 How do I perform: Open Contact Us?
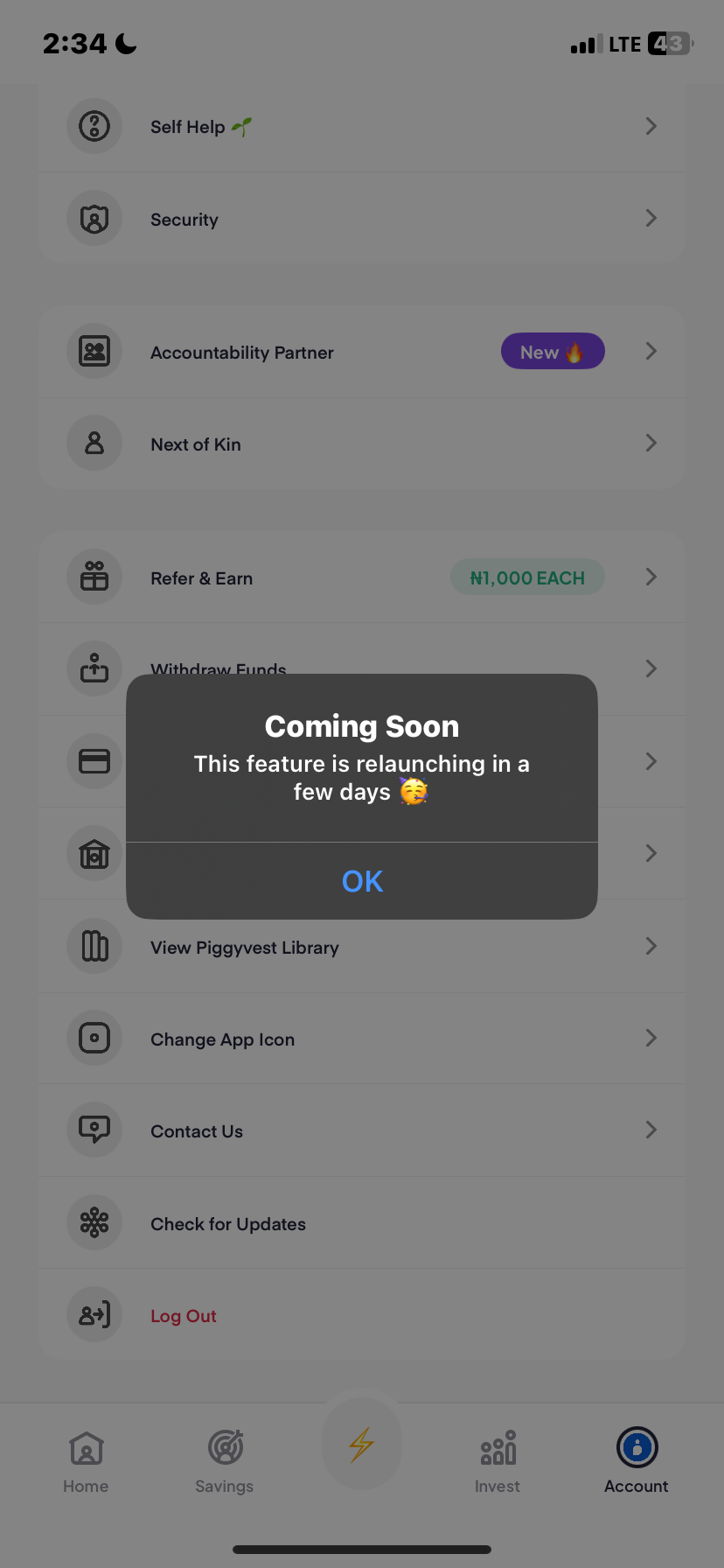point(362,1131)
